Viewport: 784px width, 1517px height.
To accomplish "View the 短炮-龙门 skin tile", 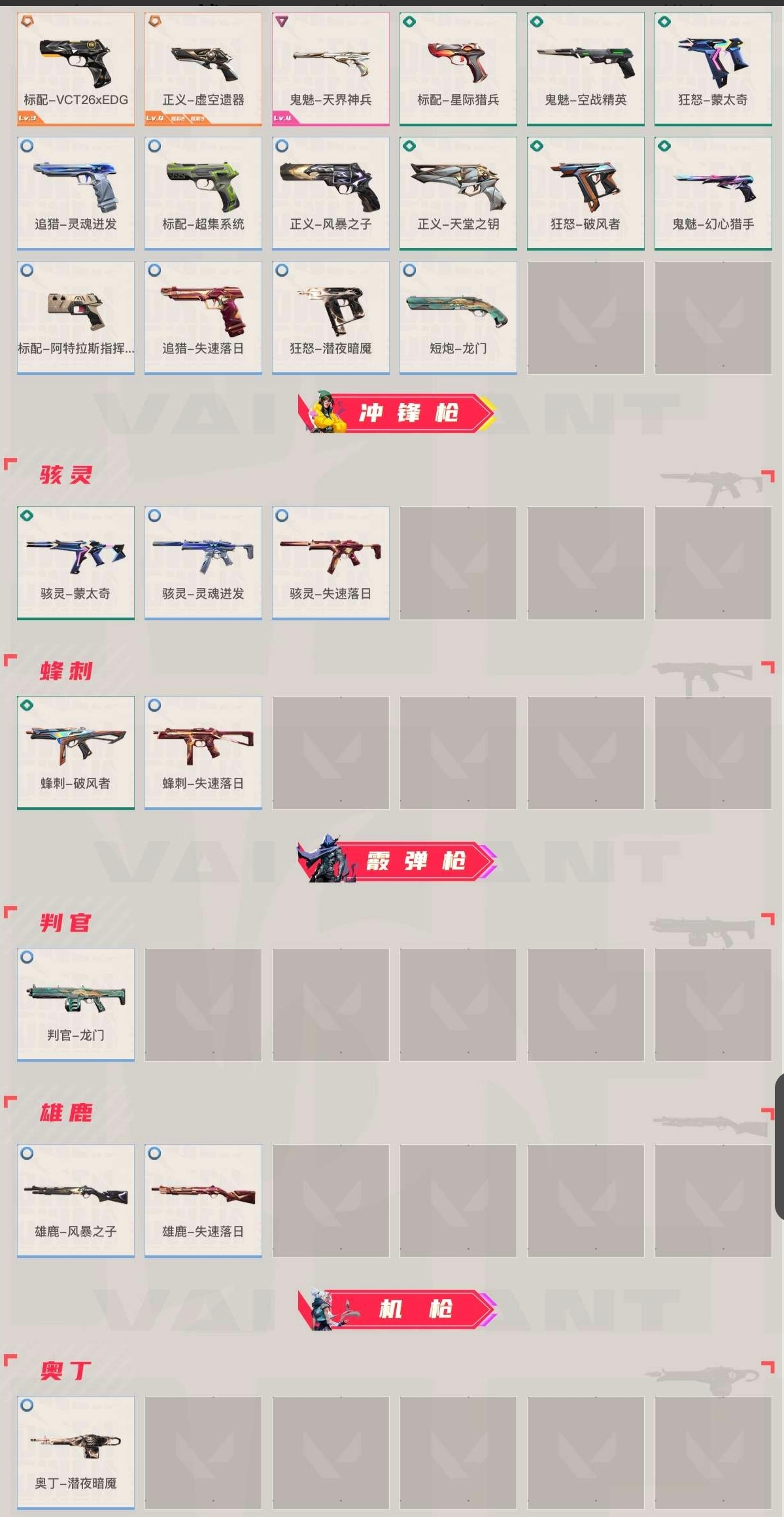I will click(458, 317).
